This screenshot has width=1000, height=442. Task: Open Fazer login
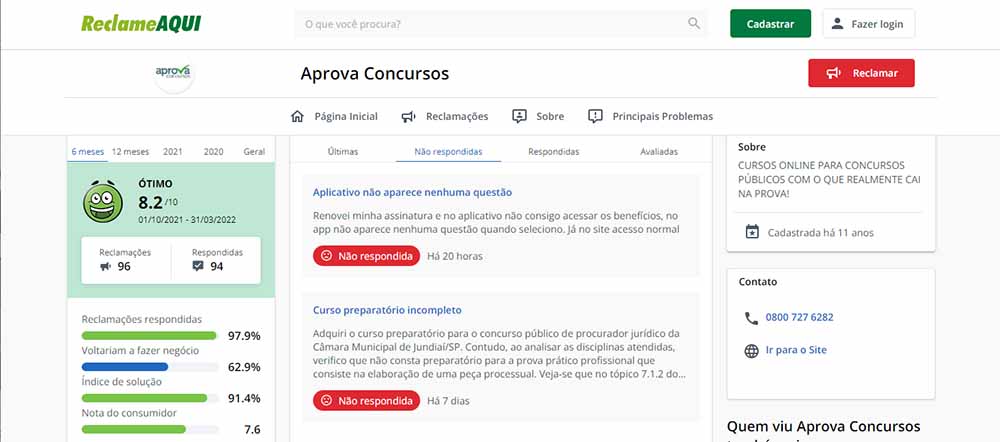click(x=868, y=24)
